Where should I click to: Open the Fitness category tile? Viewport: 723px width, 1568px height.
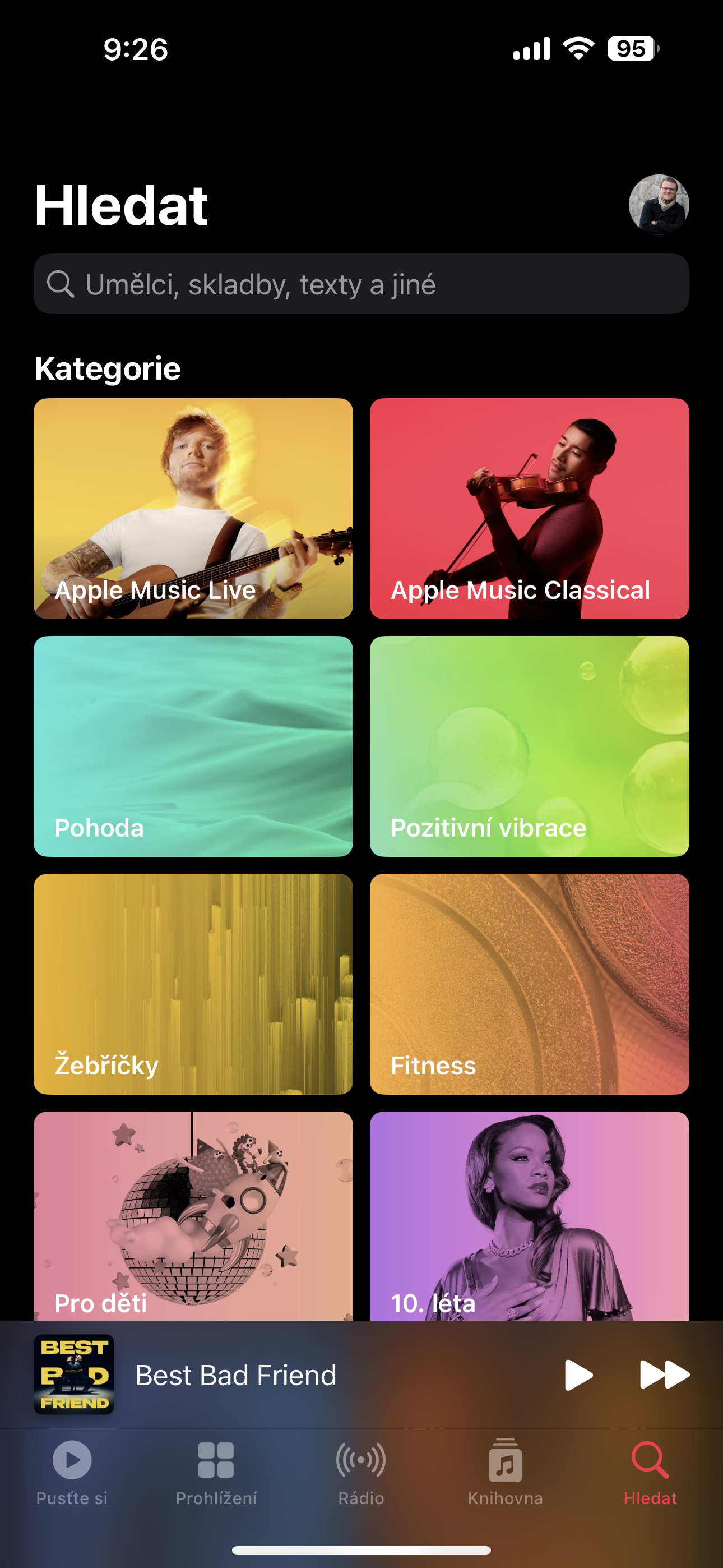(x=529, y=984)
